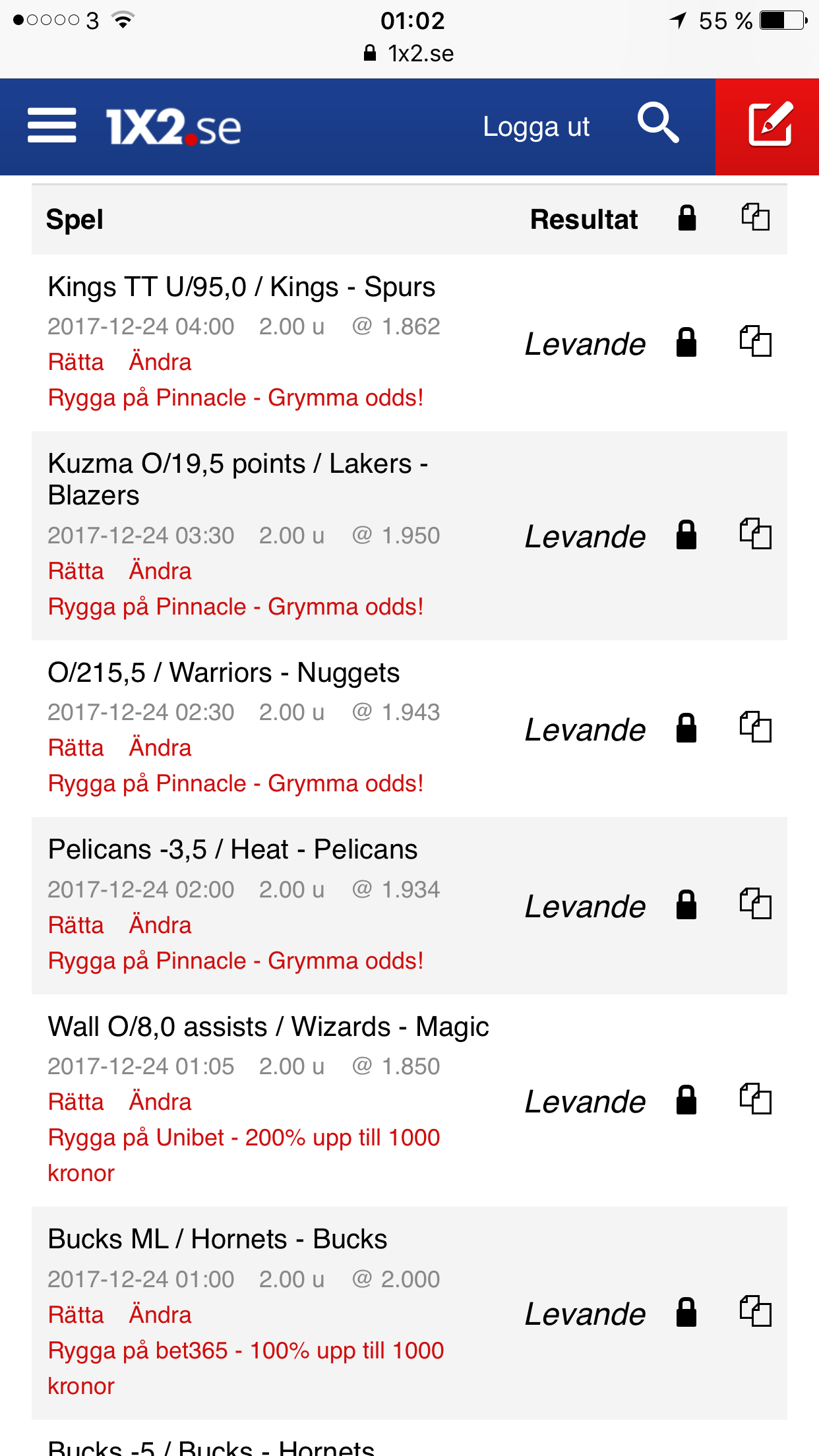Copy the Wall O/8,0 assists bet
Screen dimensions: 819x1456
click(x=756, y=1099)
